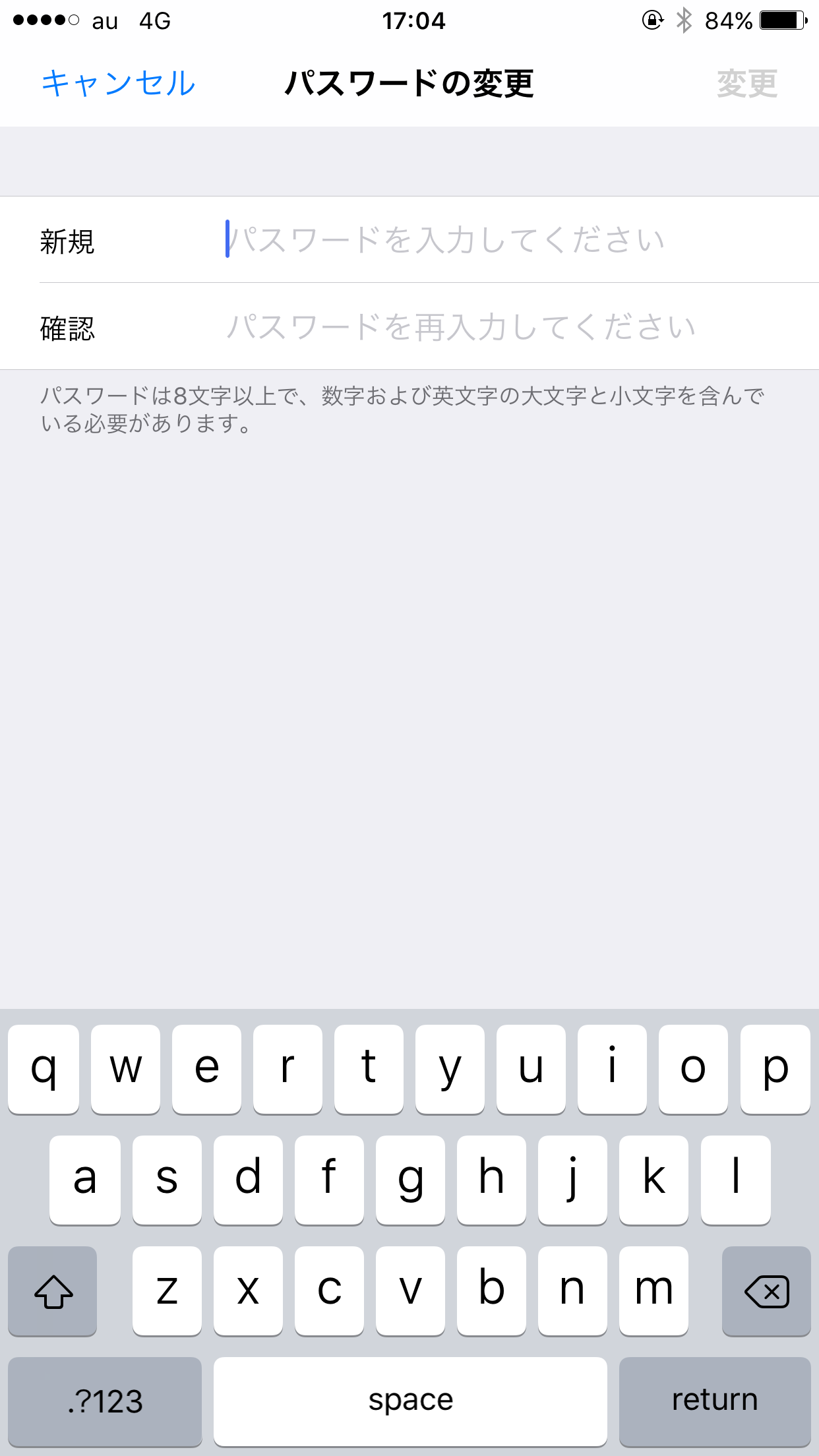Tap the return key

(x=714, y=1401)
